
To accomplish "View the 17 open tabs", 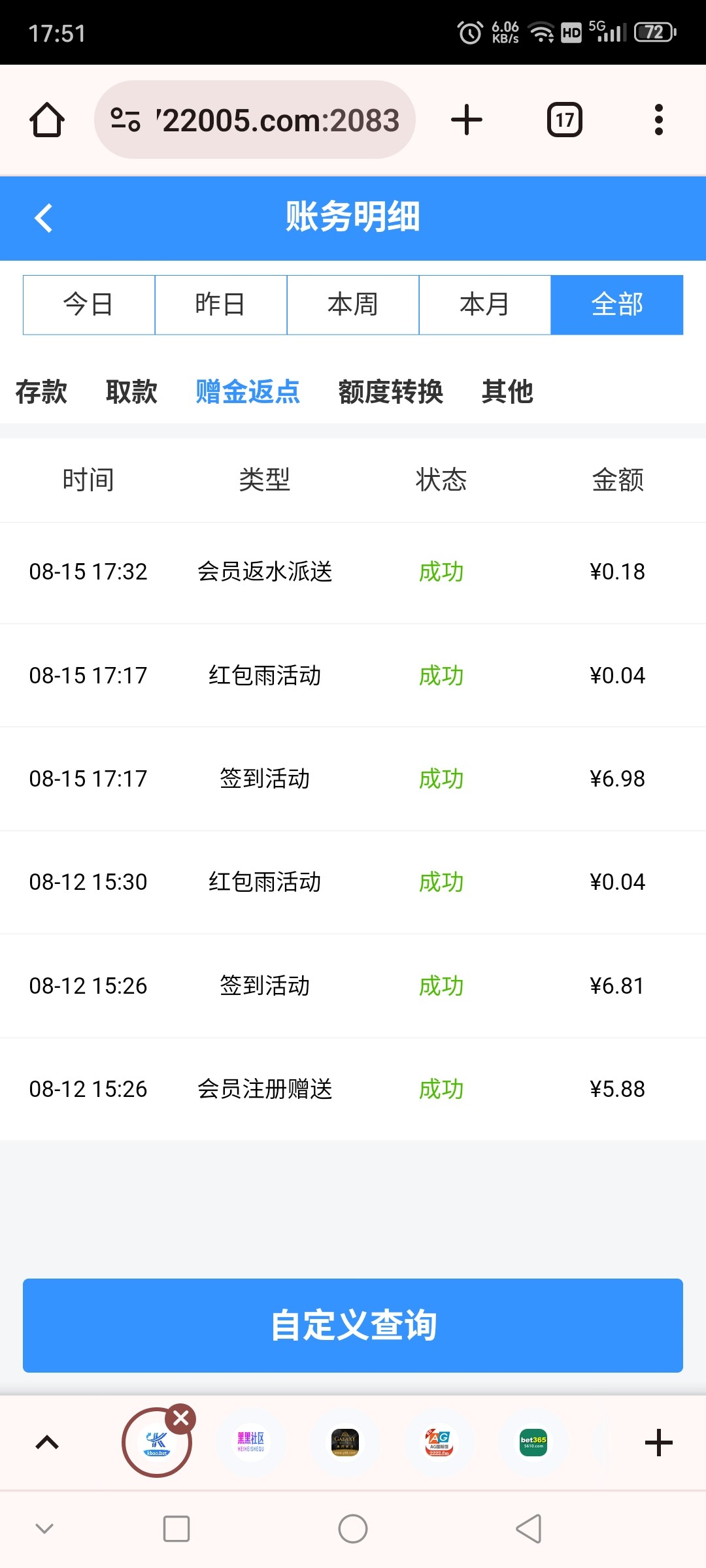I will coord(565,120).
